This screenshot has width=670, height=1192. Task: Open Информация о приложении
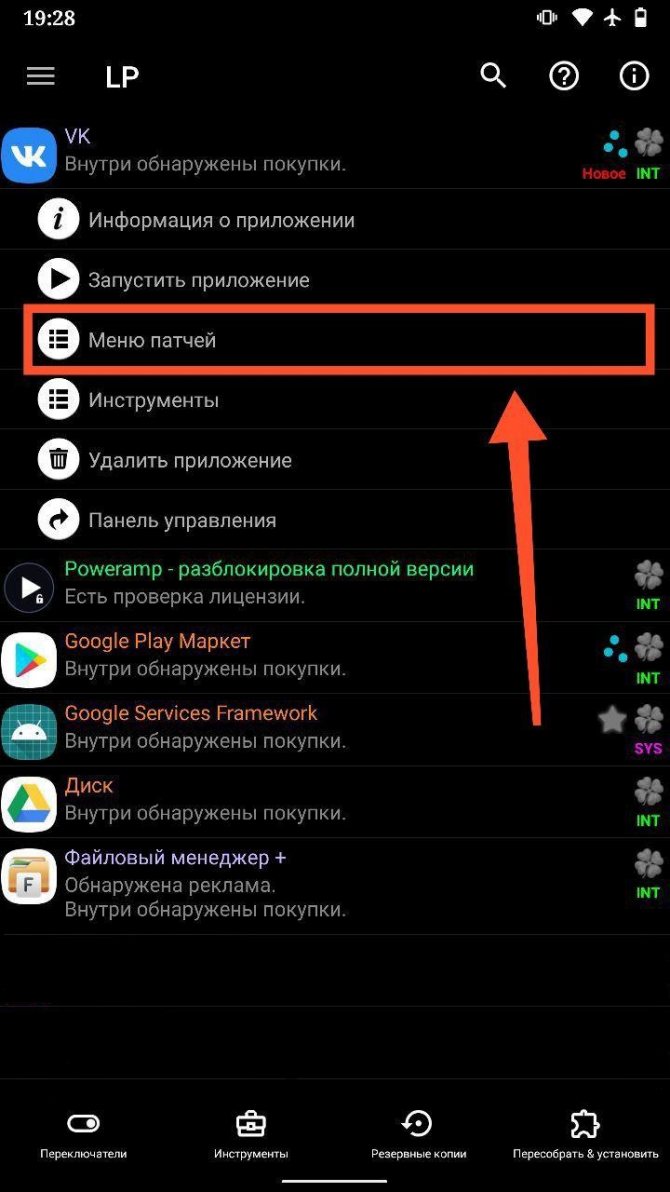[221, 220]
